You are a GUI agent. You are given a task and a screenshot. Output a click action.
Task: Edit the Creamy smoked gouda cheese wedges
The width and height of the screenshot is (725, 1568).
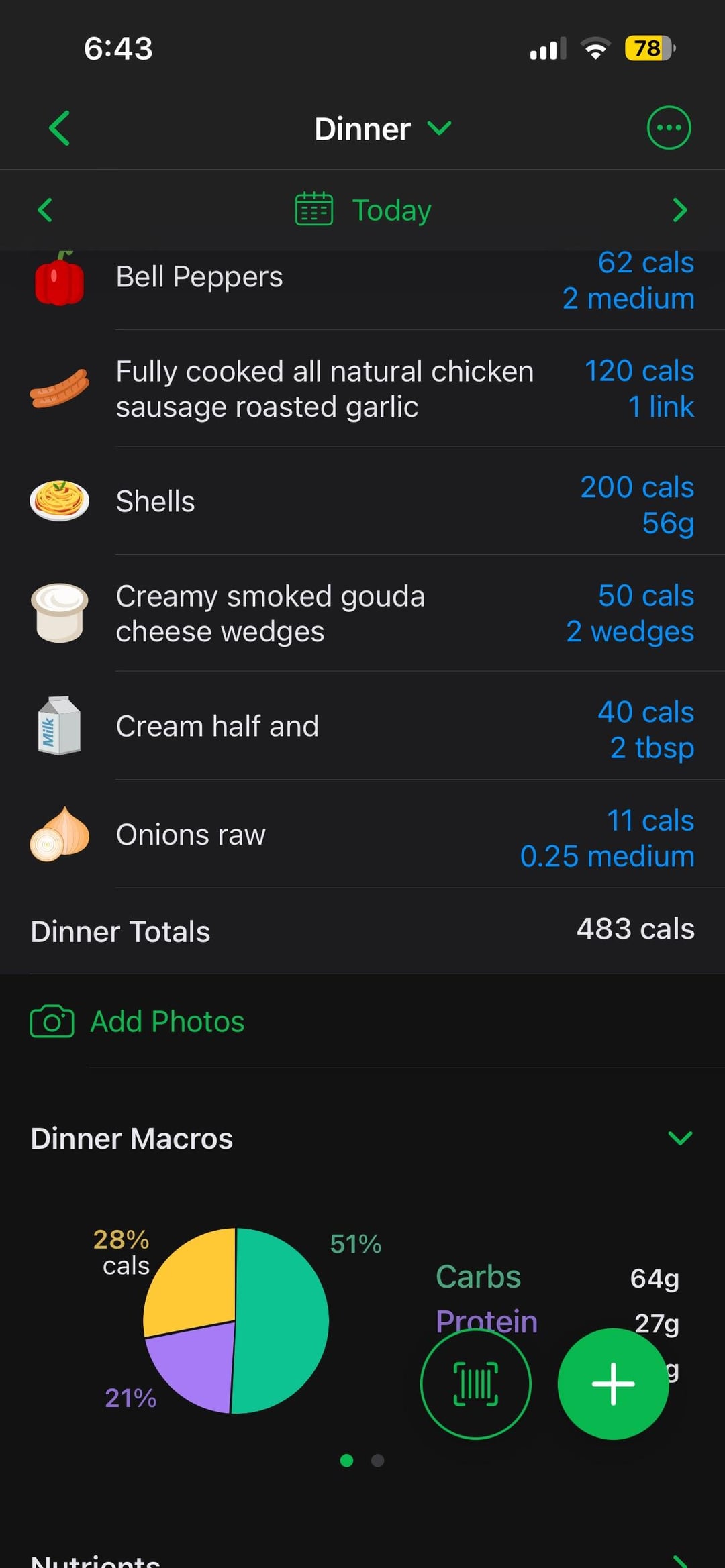362,614
